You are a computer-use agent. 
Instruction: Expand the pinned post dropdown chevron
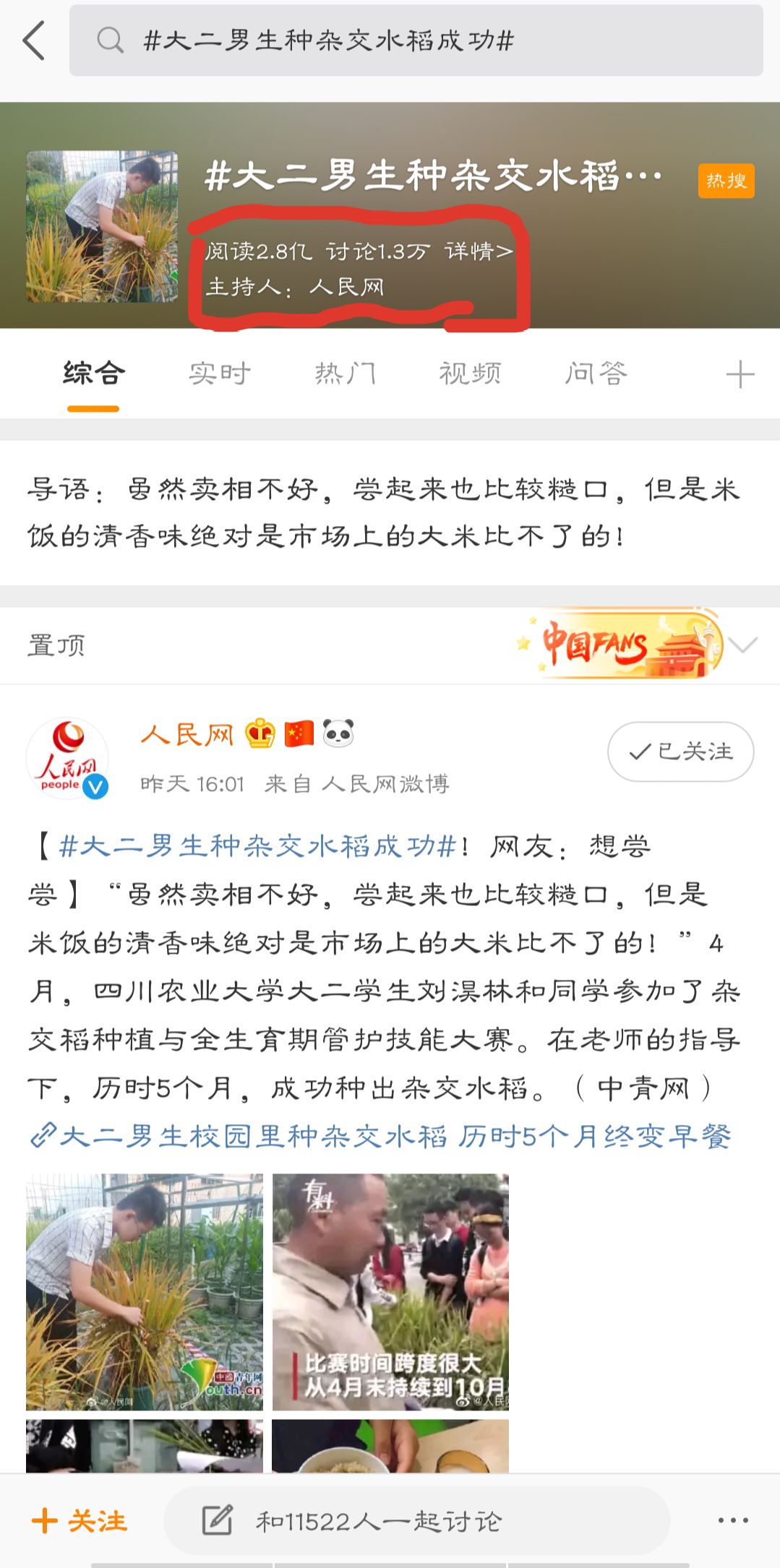[744, 645]
